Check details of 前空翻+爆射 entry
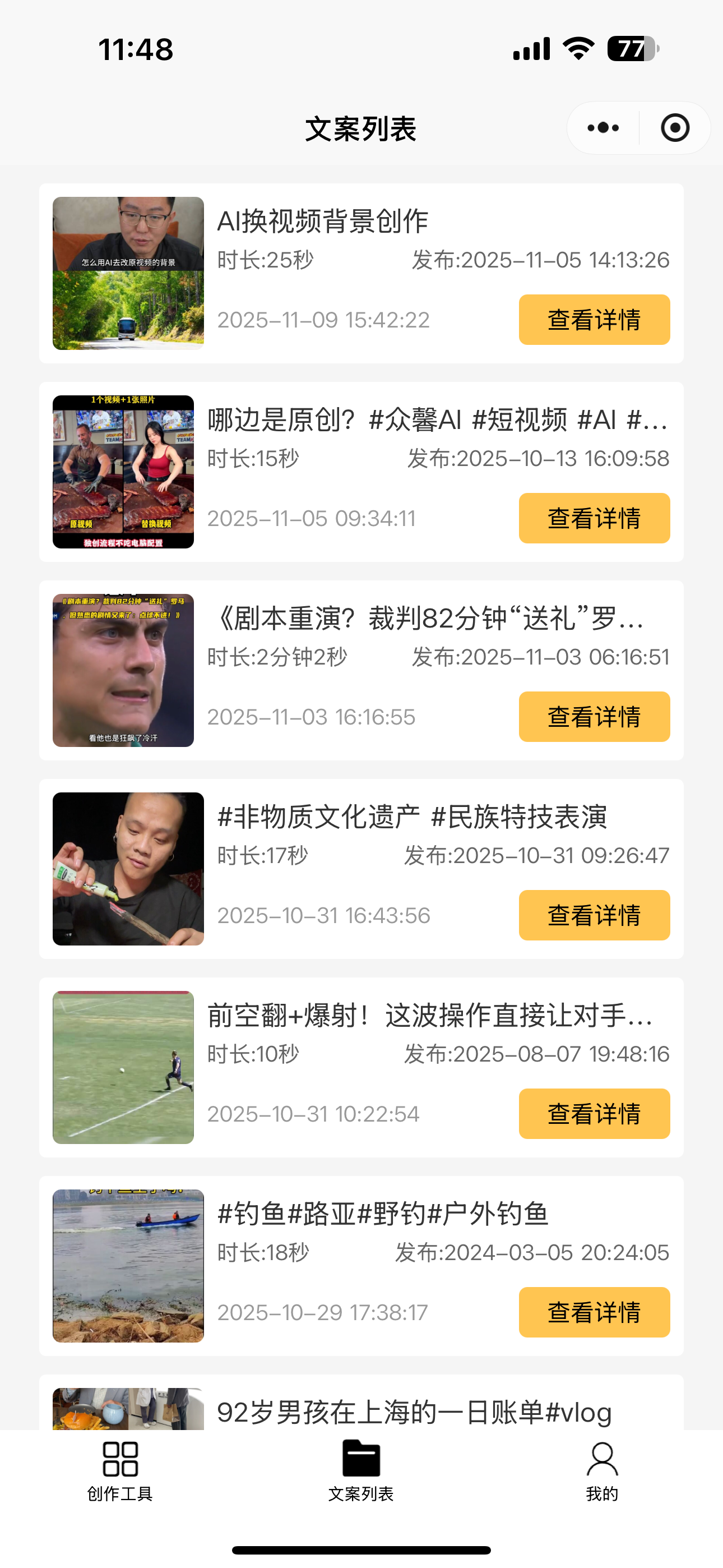This screenshot has width=723, height=1568. tap(594, 1113)
